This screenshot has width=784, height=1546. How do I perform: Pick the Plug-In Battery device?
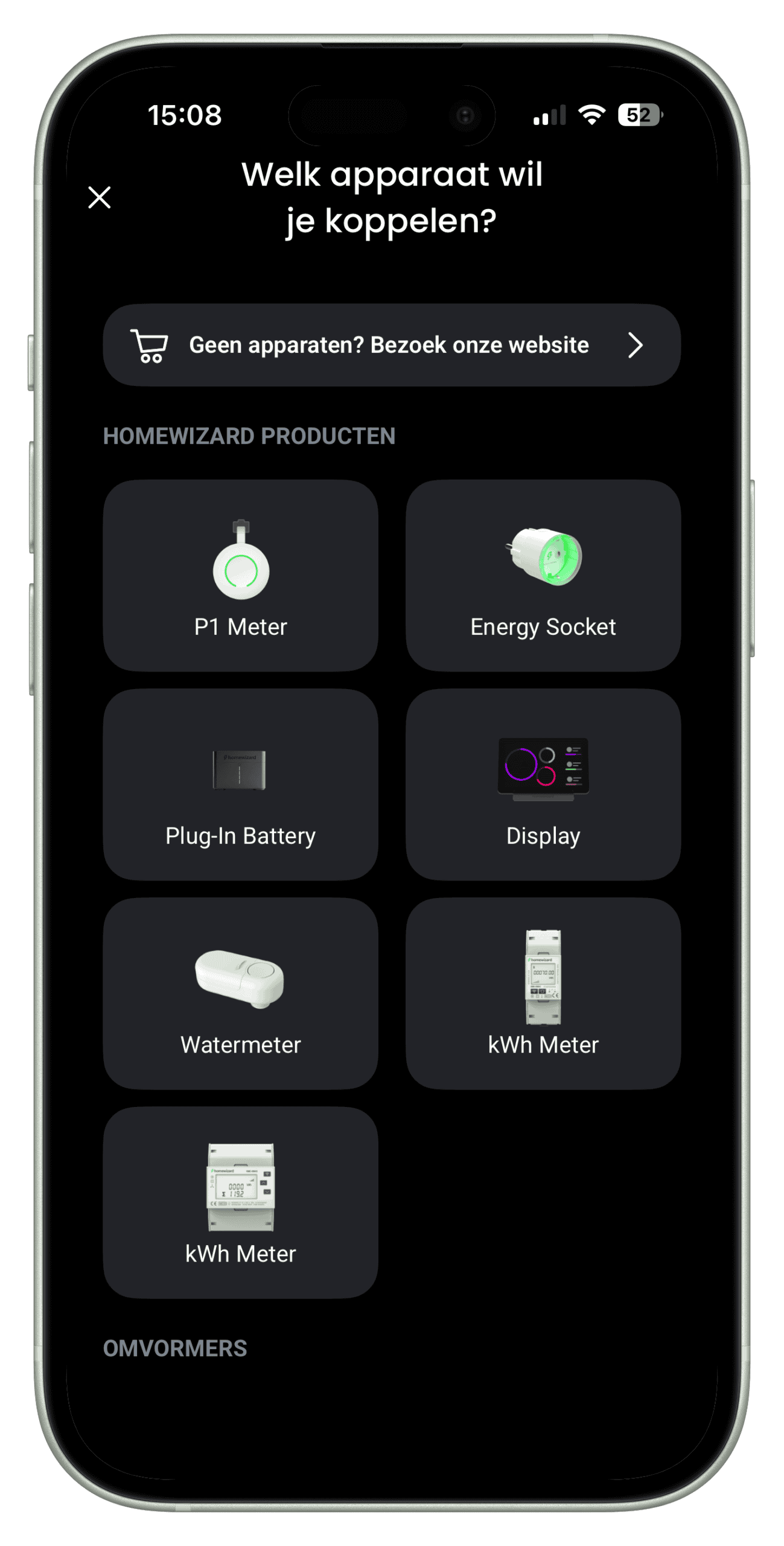[x=240, y=784]
